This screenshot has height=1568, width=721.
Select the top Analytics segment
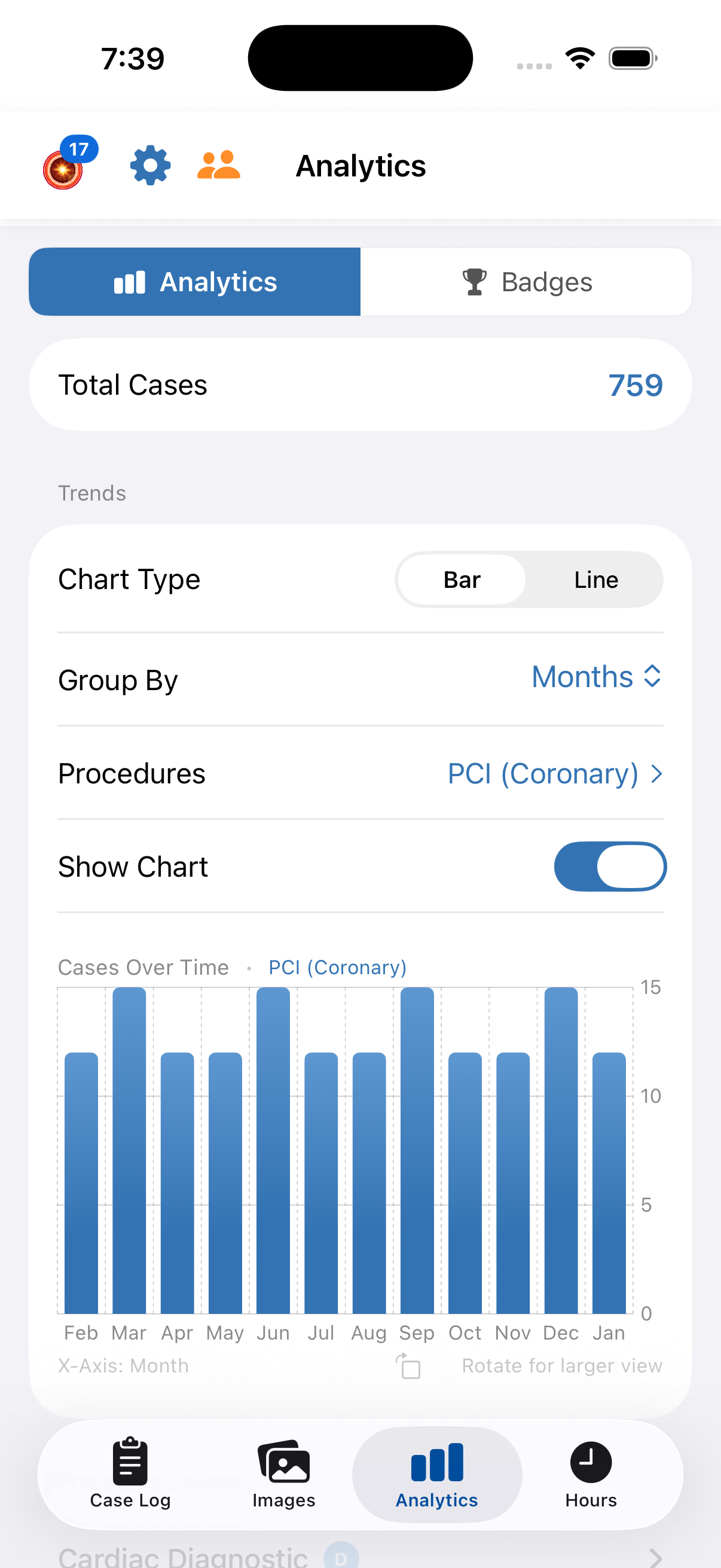pos(195,282)
